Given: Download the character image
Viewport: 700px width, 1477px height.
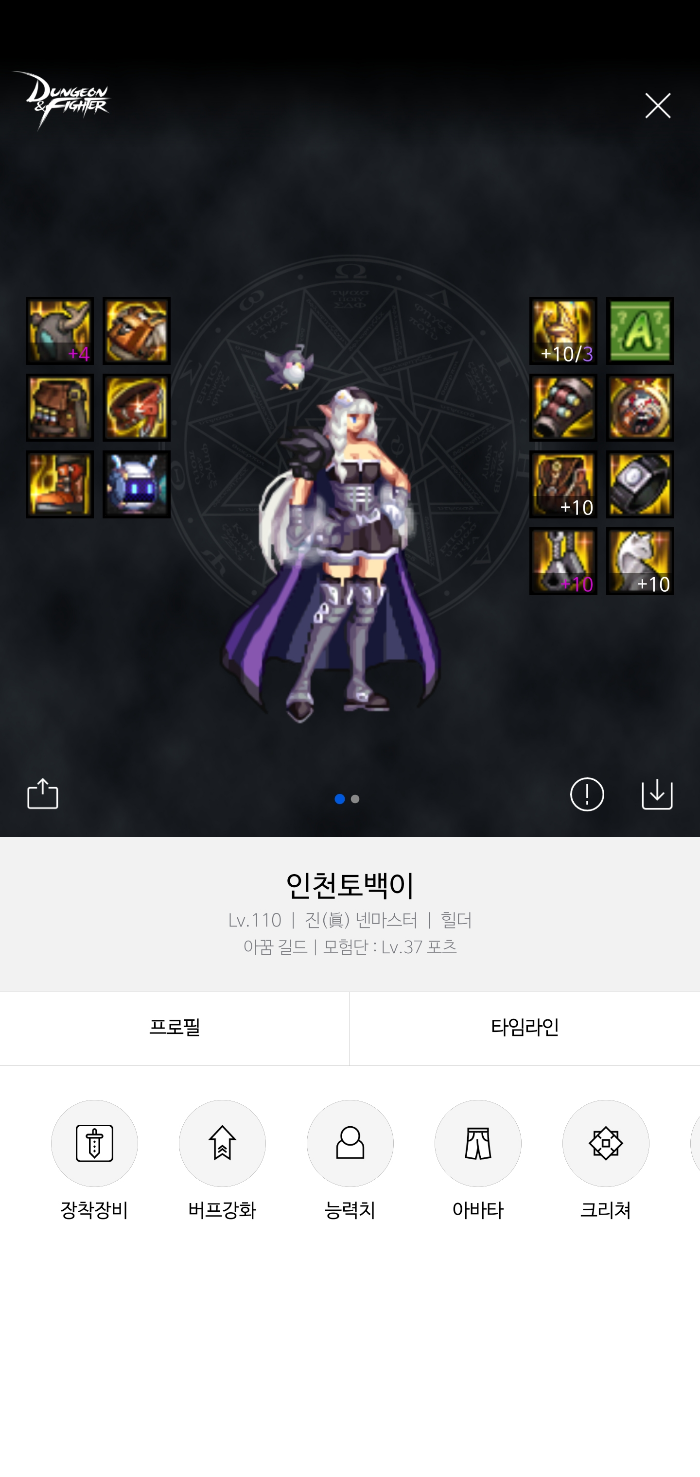Looking at the screenshot, I should click(x=657, y=795).
